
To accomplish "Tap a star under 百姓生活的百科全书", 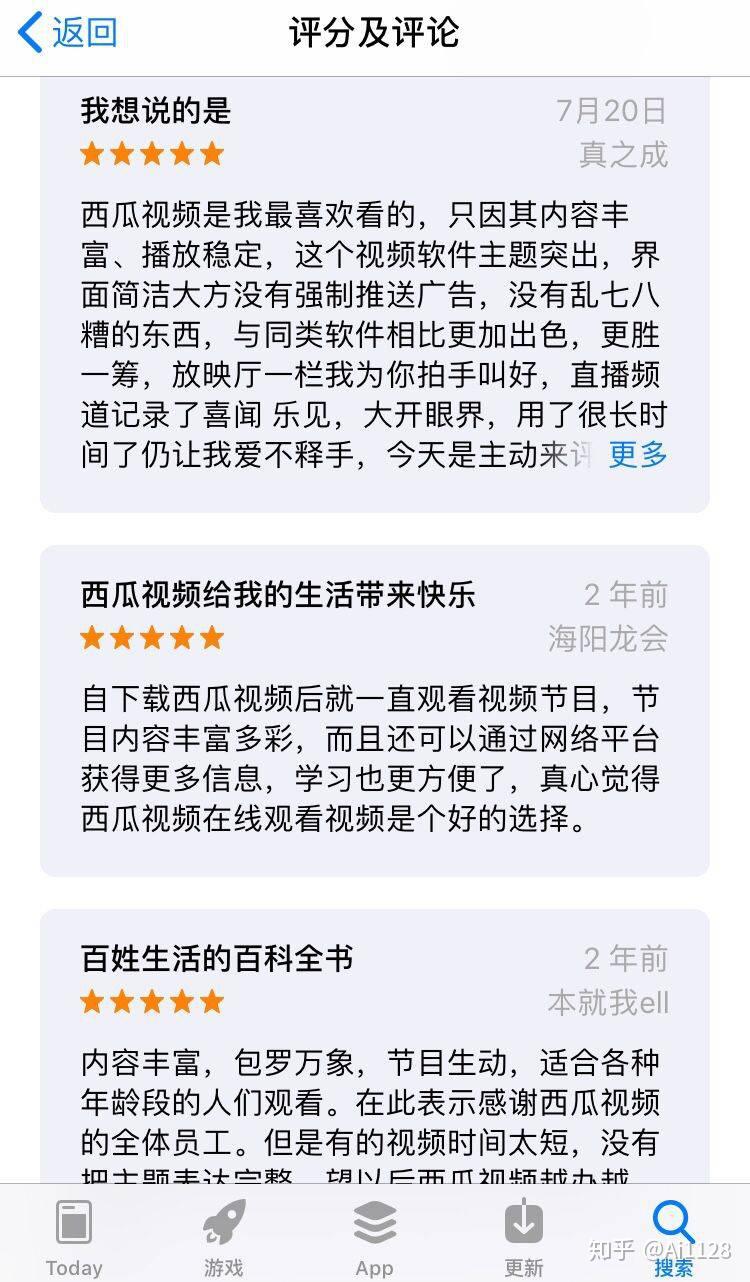I will [x=151, y=1001].
